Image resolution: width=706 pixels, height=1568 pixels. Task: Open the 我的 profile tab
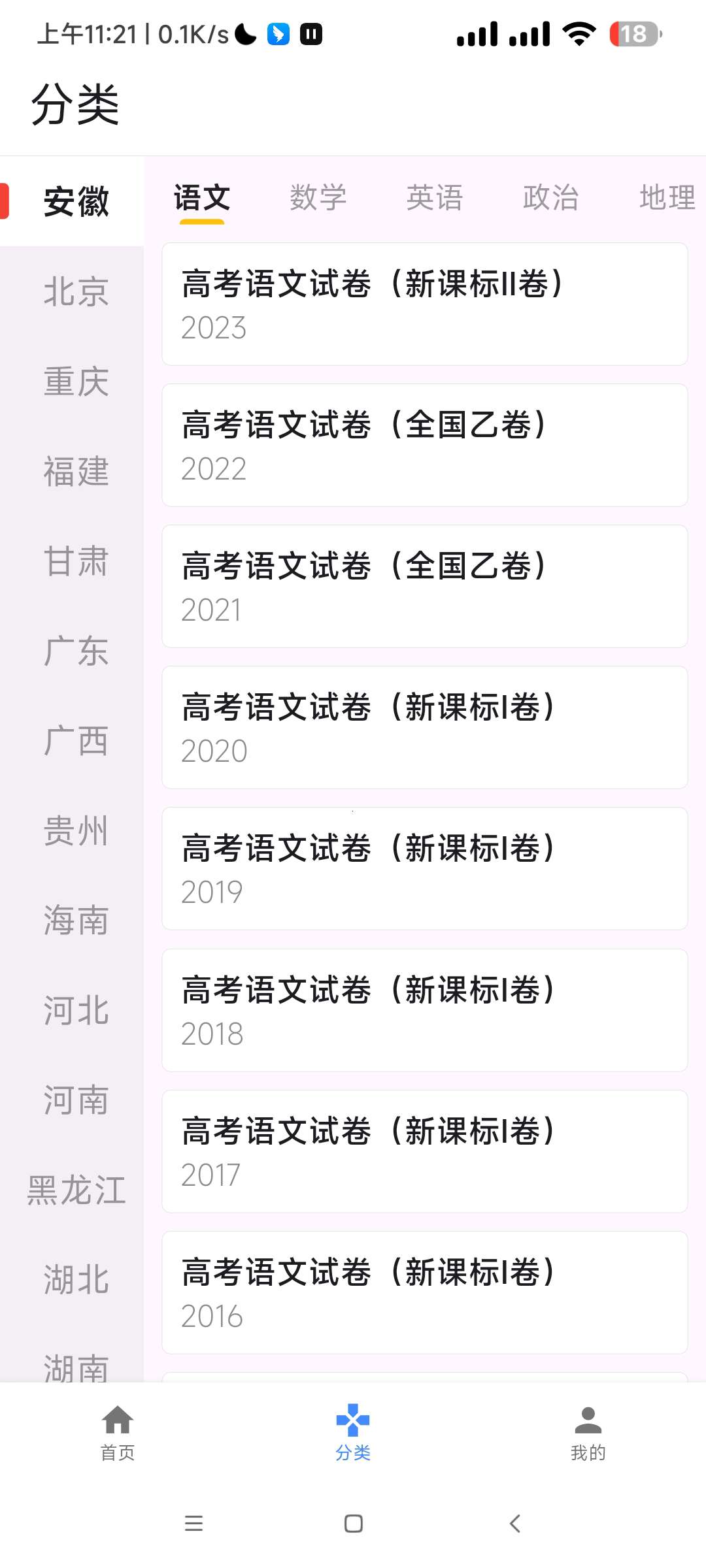click(x=588, y=1432)
